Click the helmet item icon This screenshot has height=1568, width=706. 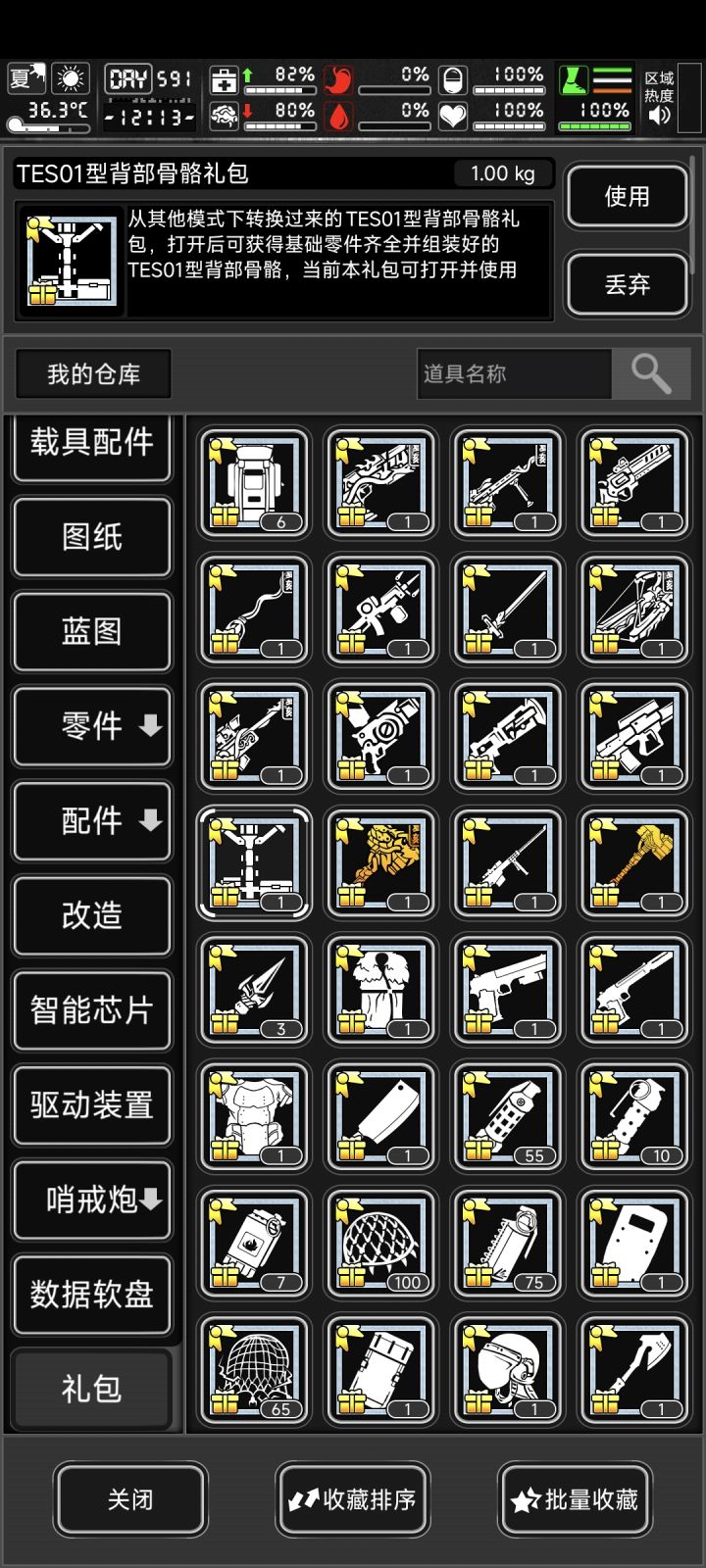click(507, 1370)
